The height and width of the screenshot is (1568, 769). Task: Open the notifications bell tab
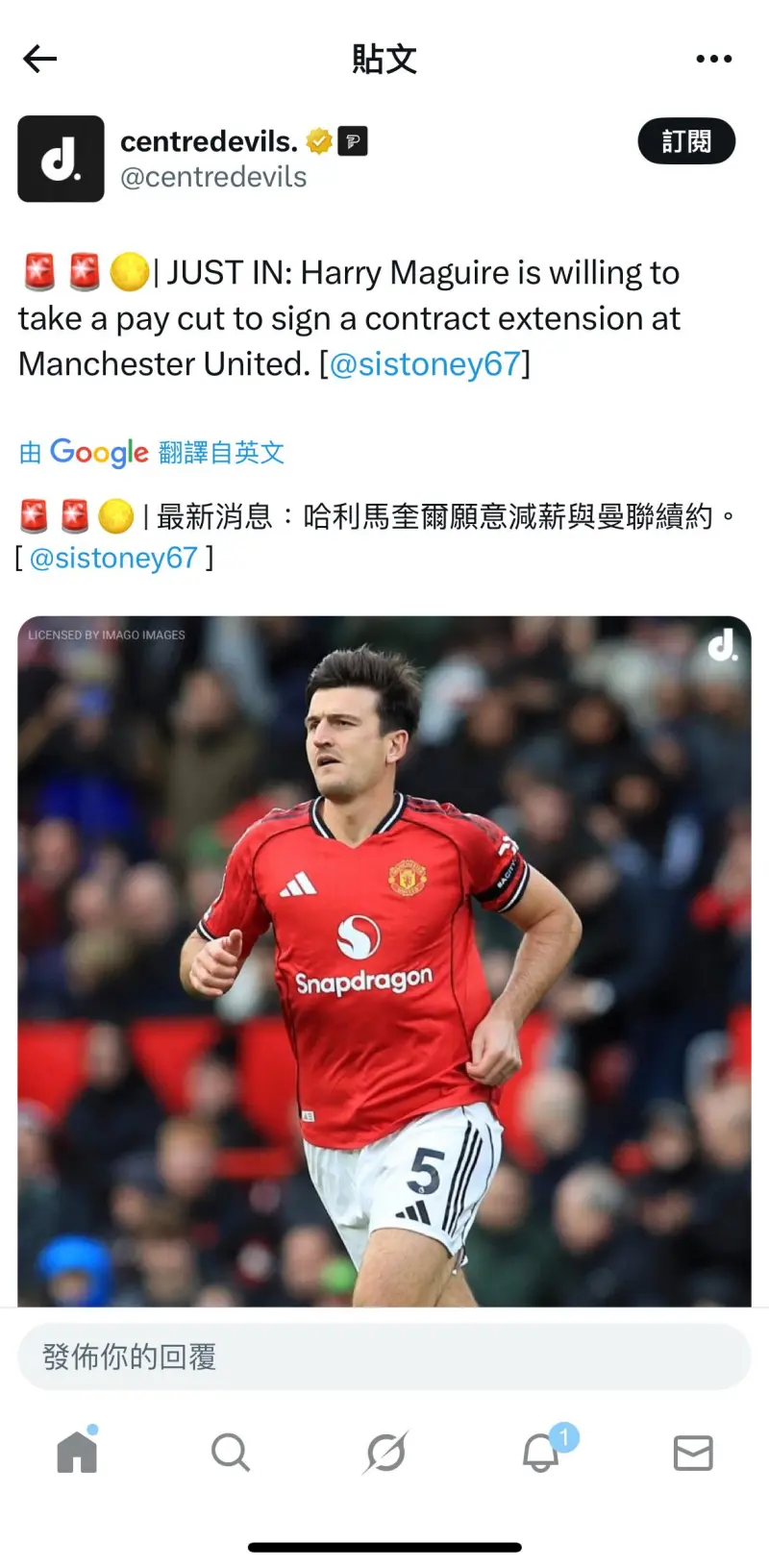pyautogui.click(x=540, y=1452)
